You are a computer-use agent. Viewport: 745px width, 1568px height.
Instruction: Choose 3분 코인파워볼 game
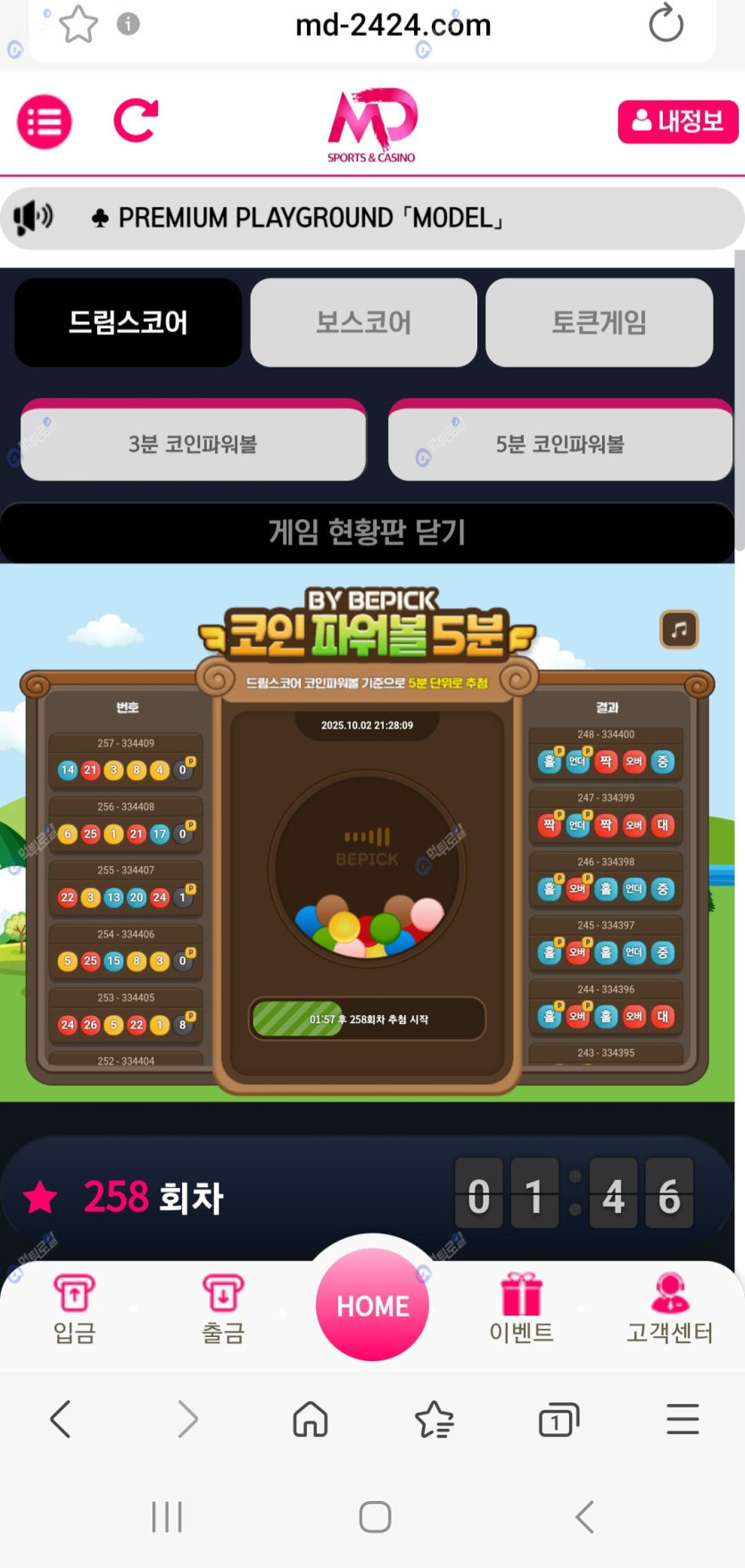[x=193, y=444]
